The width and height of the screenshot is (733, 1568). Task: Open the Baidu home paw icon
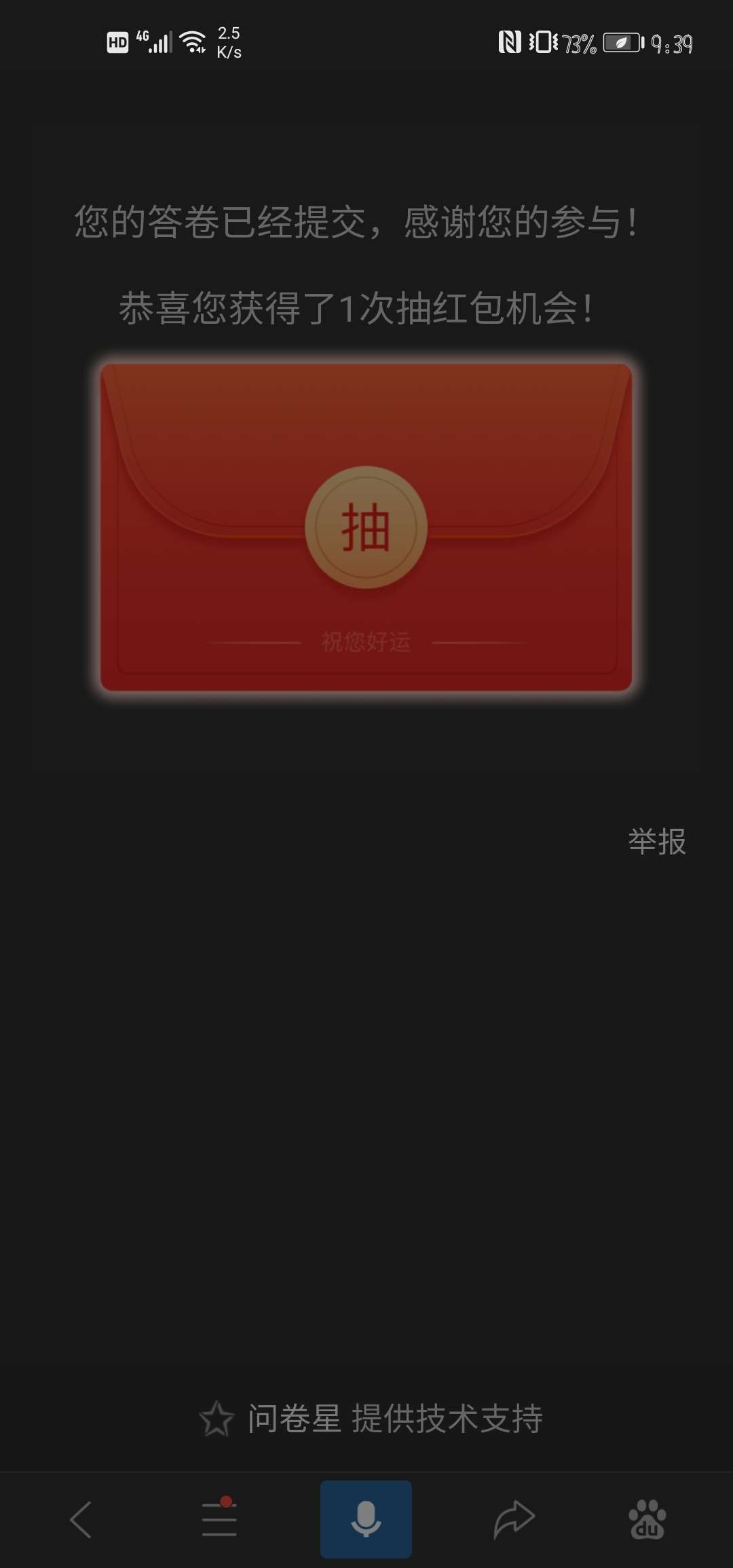[647, 1519]
